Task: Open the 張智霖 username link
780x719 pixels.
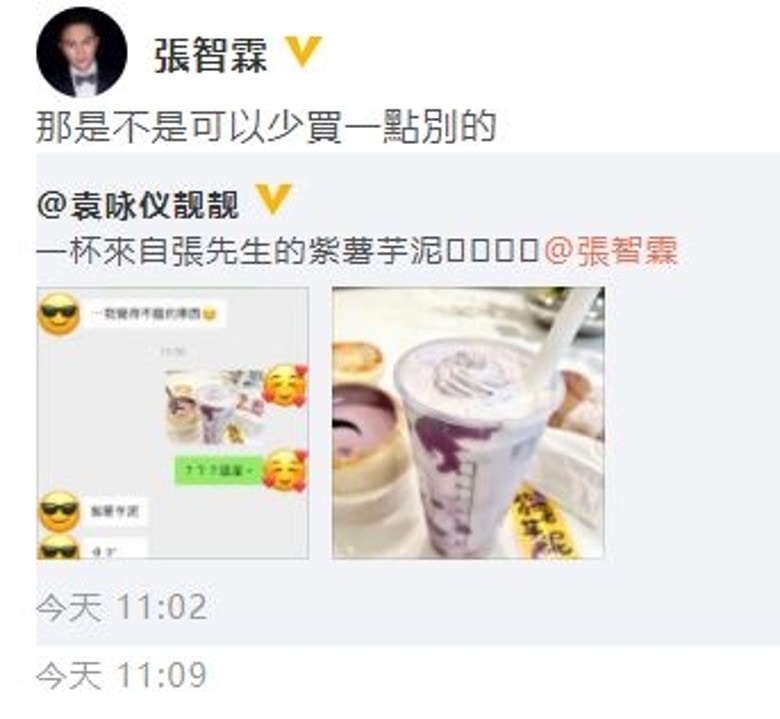Action: click(211, 54)
